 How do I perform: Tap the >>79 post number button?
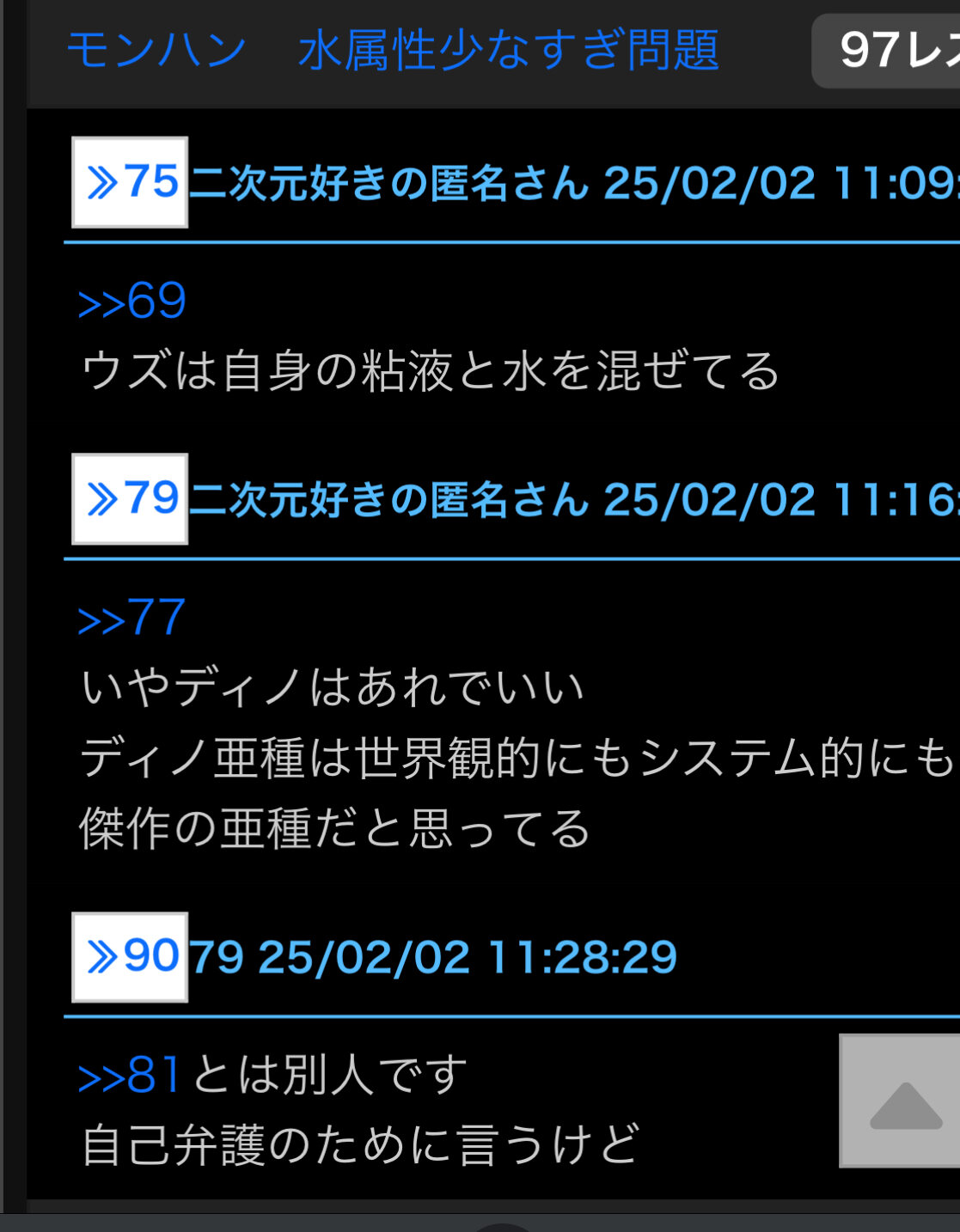coord(130,498)
